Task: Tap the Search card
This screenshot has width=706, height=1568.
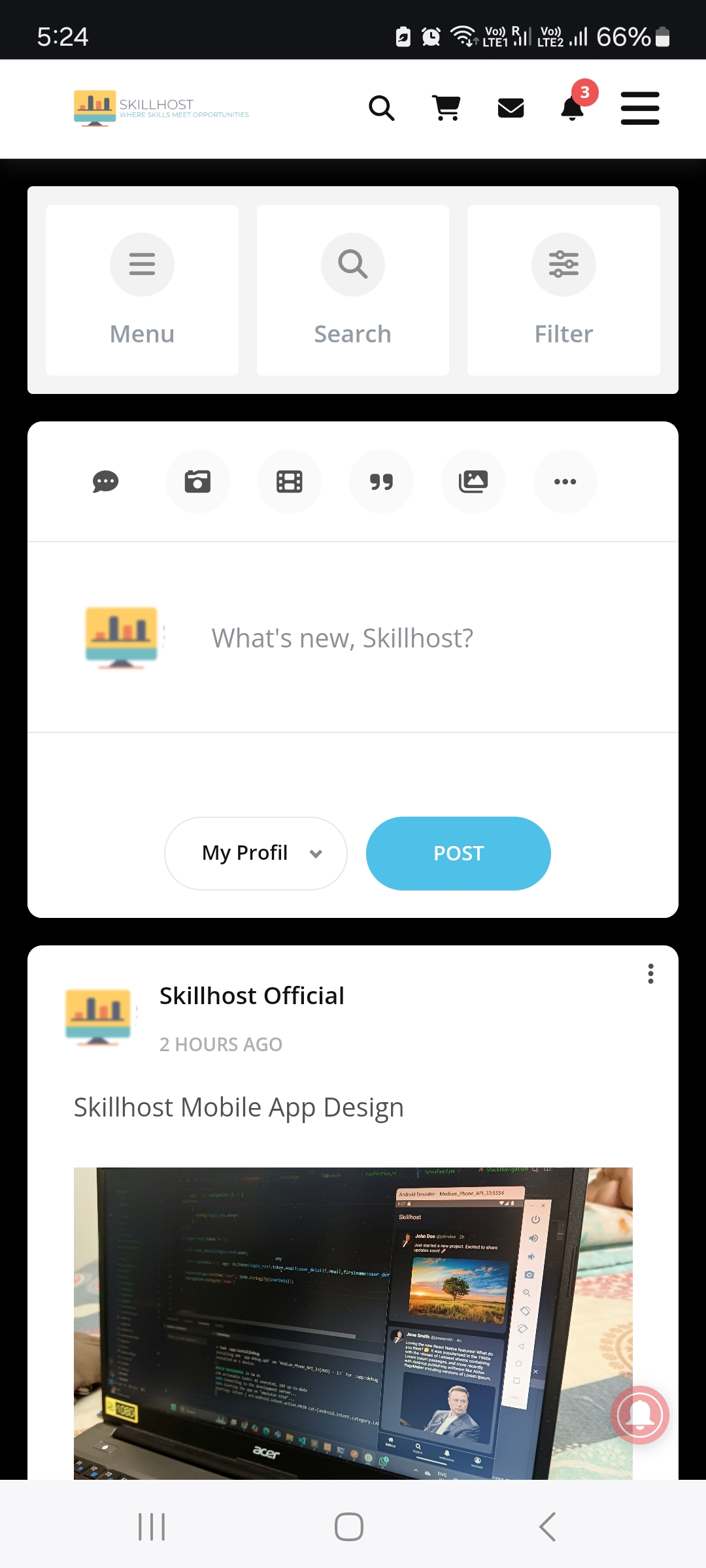Action: 352,290
